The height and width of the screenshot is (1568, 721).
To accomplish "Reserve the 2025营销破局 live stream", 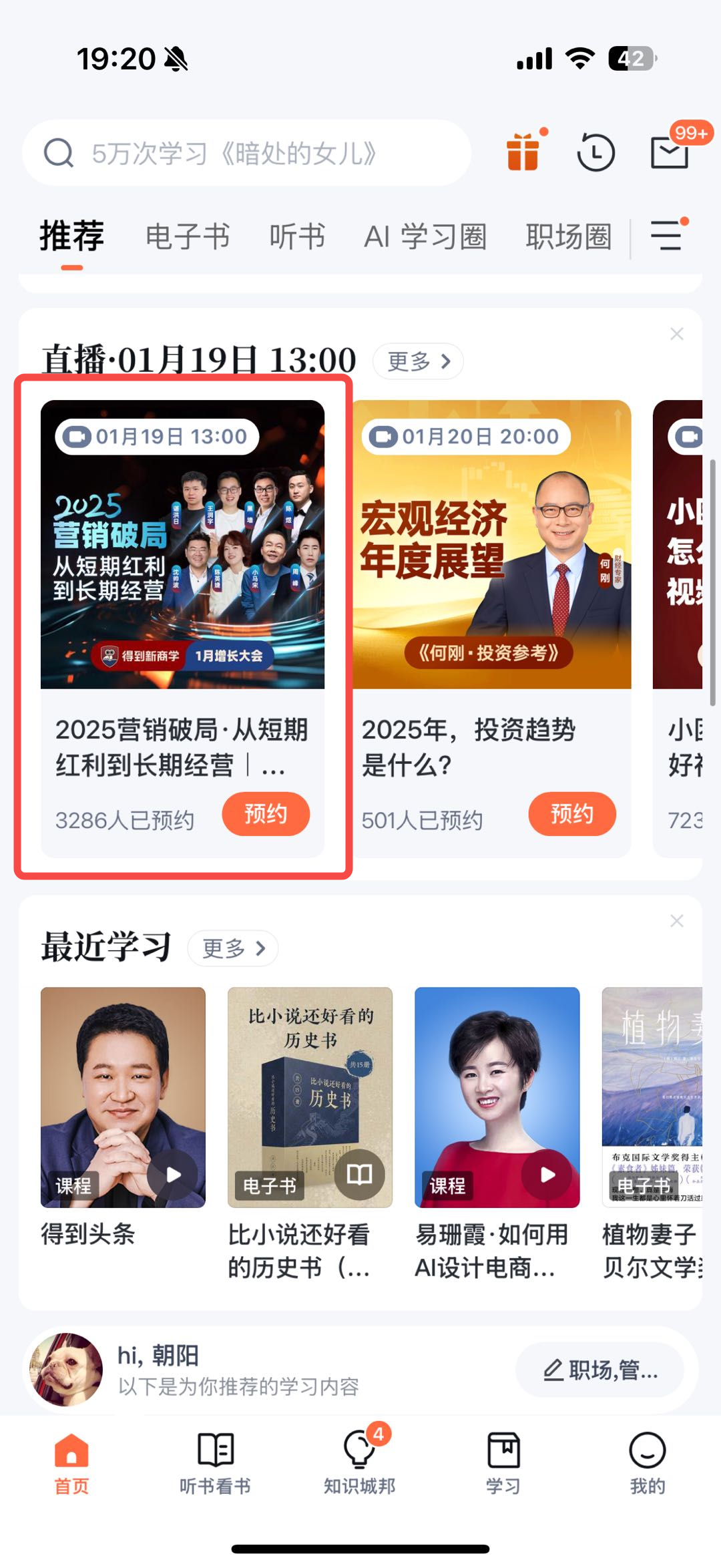I will tap(266, 814).
